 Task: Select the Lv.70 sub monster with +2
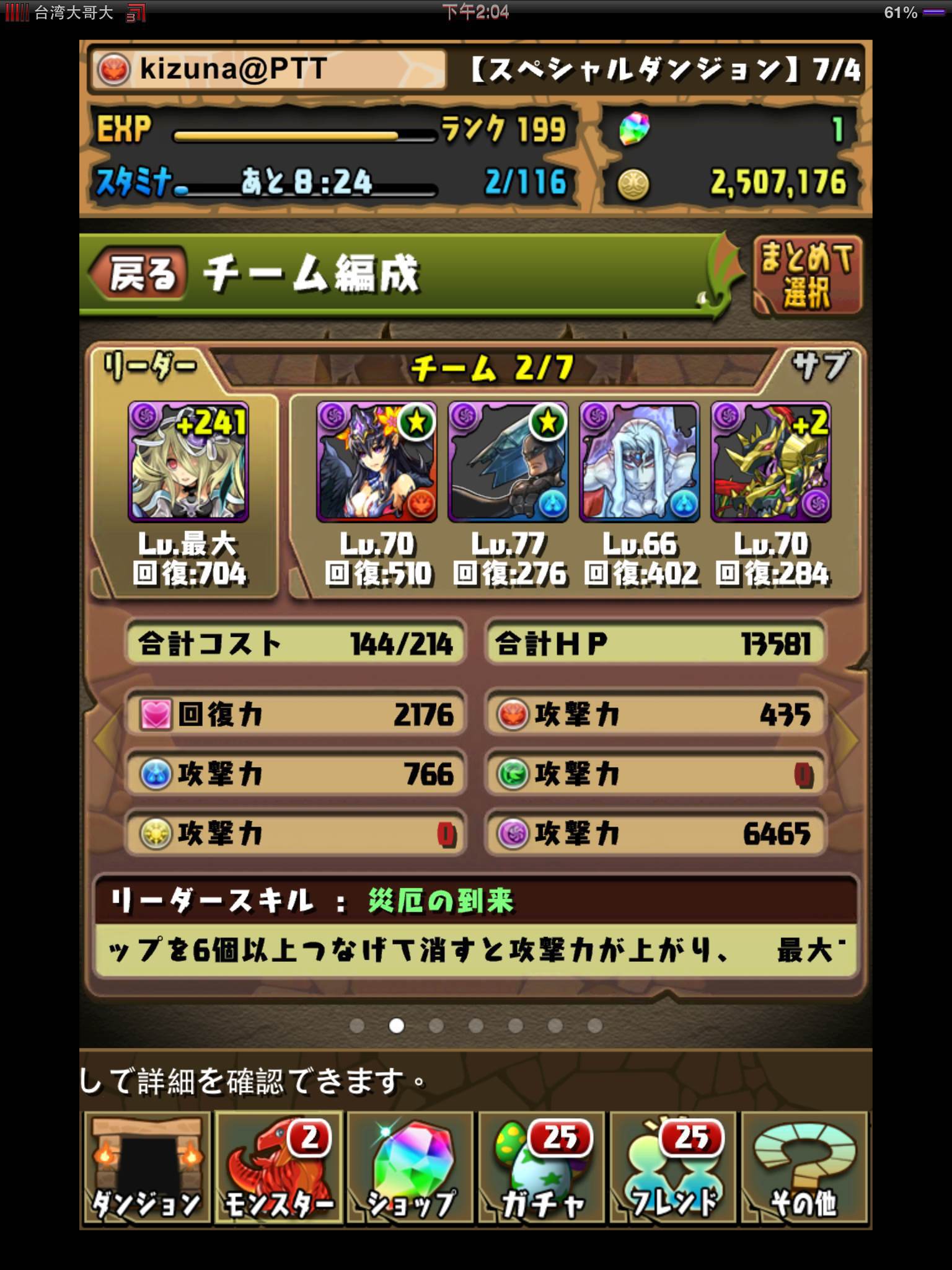[x=771, y=462]
